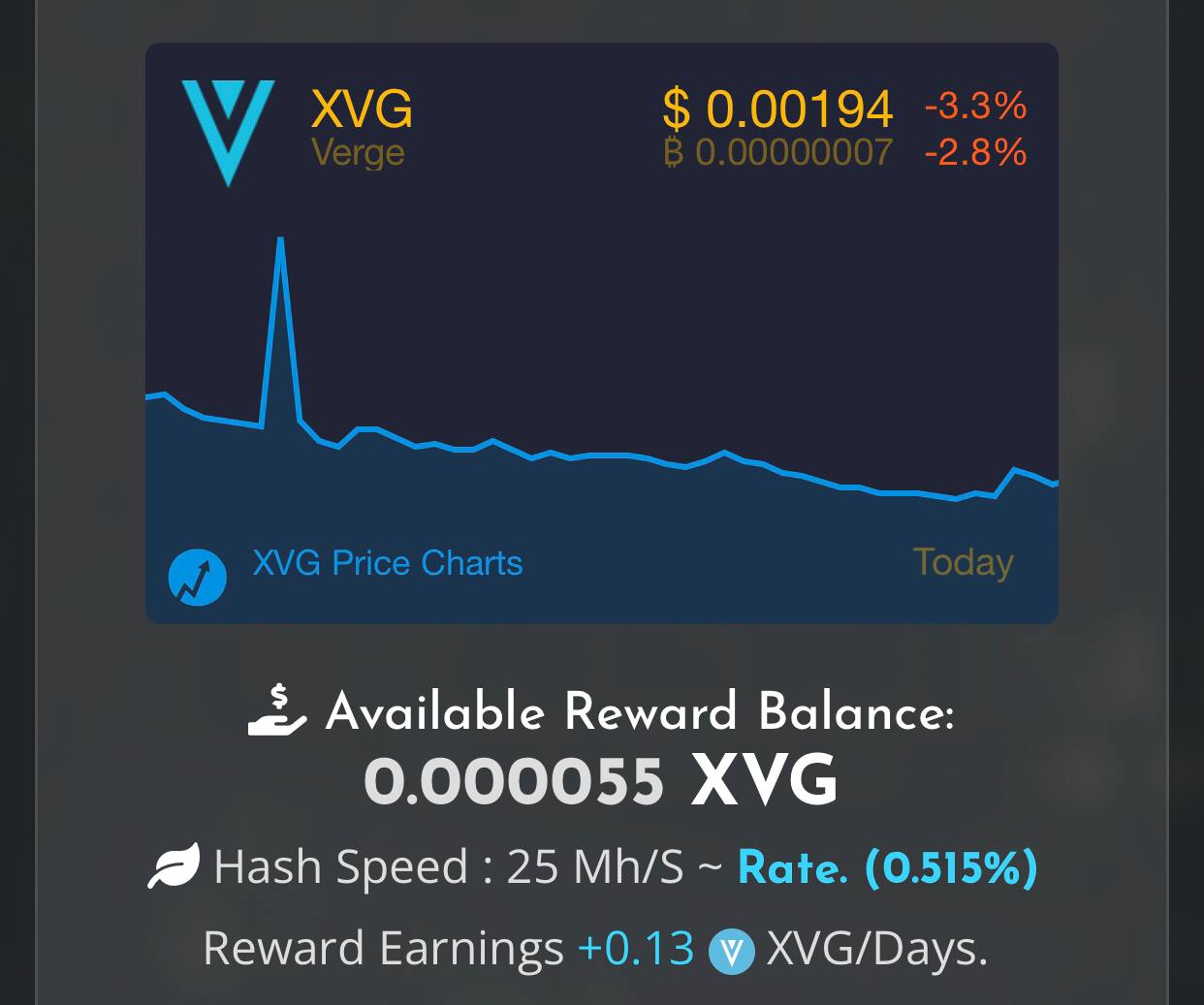Open the XVG Price Charts link
Image resolution: width=1204 pixels, height=1005 pixels.
click(x=387, y=563)
